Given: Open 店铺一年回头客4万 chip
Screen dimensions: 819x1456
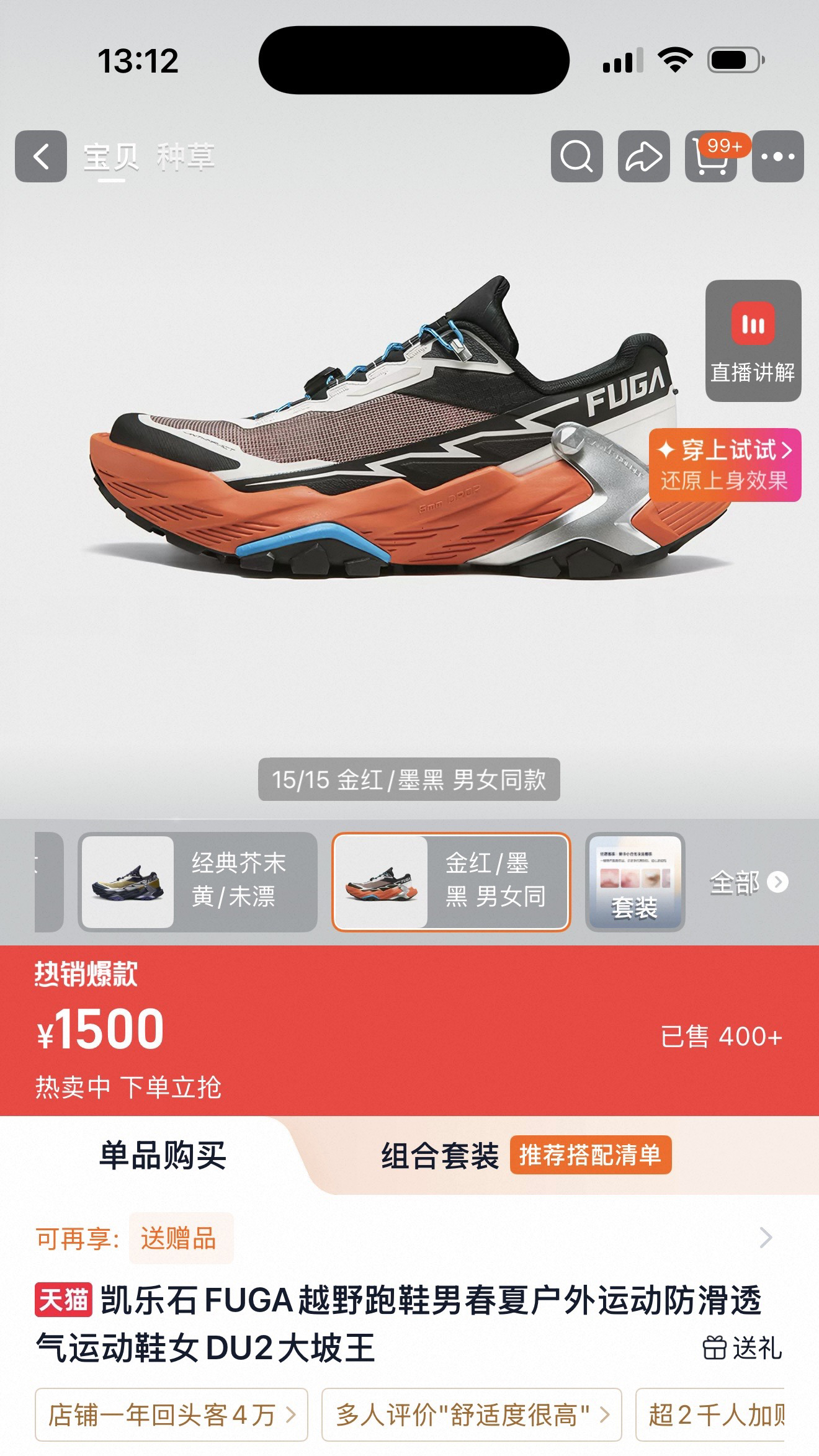Looking at the screenshot, I should tap(171, 1415).
